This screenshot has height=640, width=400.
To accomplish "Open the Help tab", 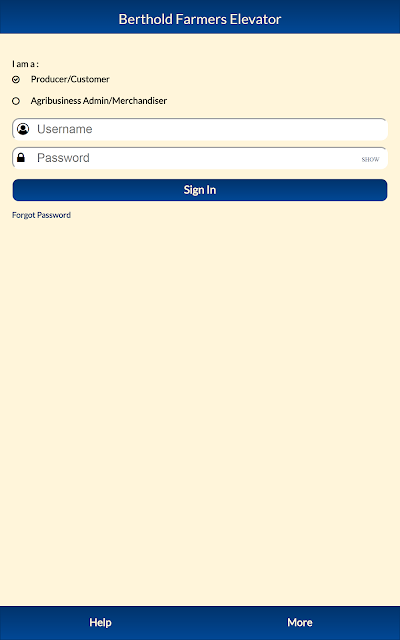I will tap(100, 622).
